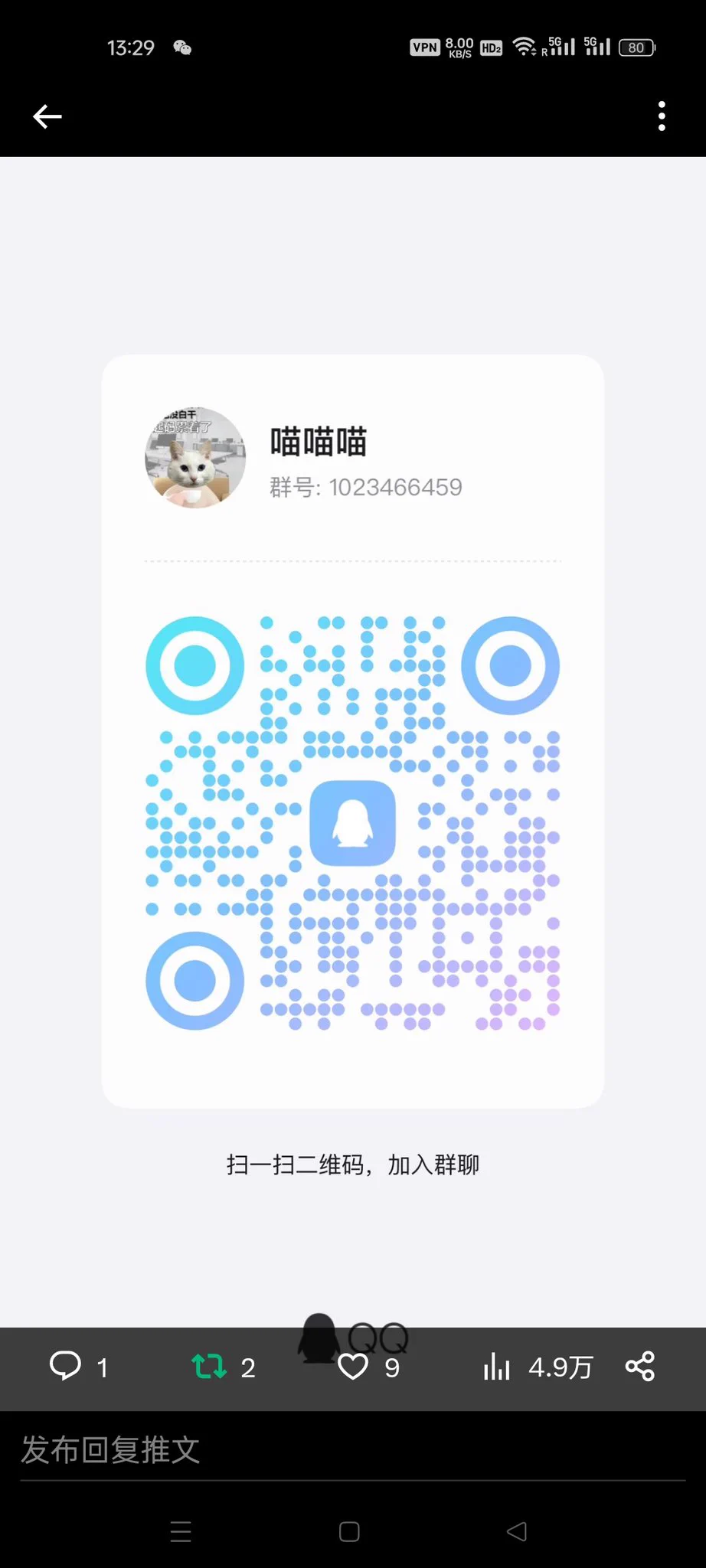Open the system recent apps menu

pos(181,1531)
